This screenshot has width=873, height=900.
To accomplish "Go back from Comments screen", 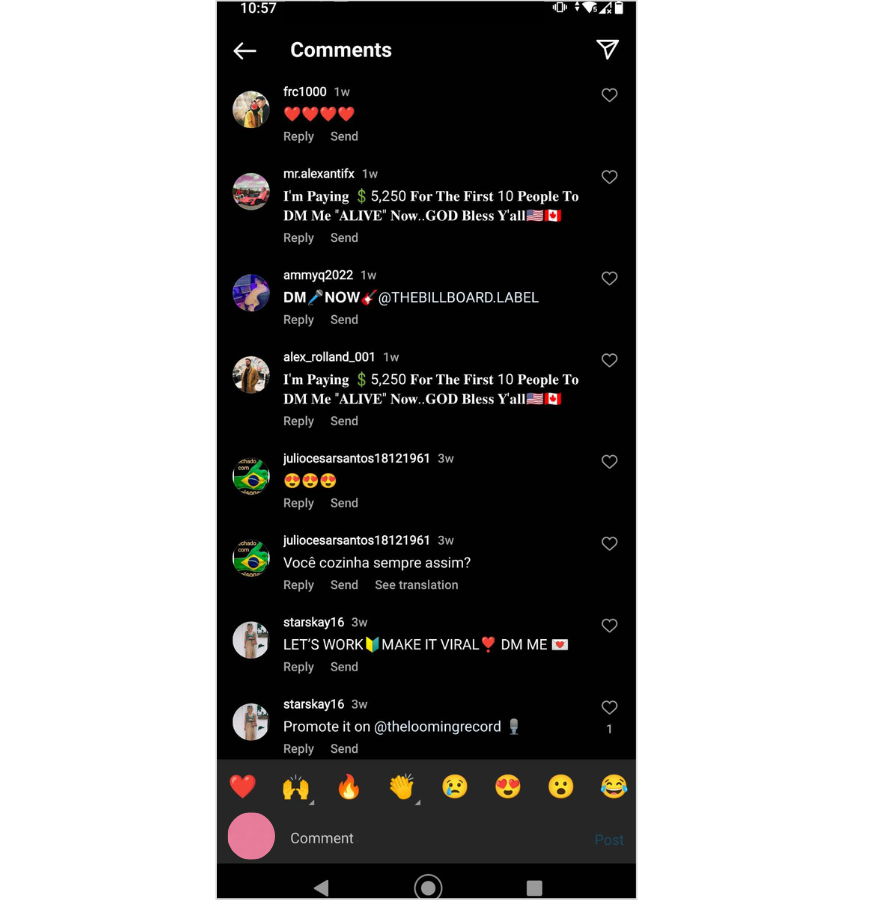I will pos(245,51).
